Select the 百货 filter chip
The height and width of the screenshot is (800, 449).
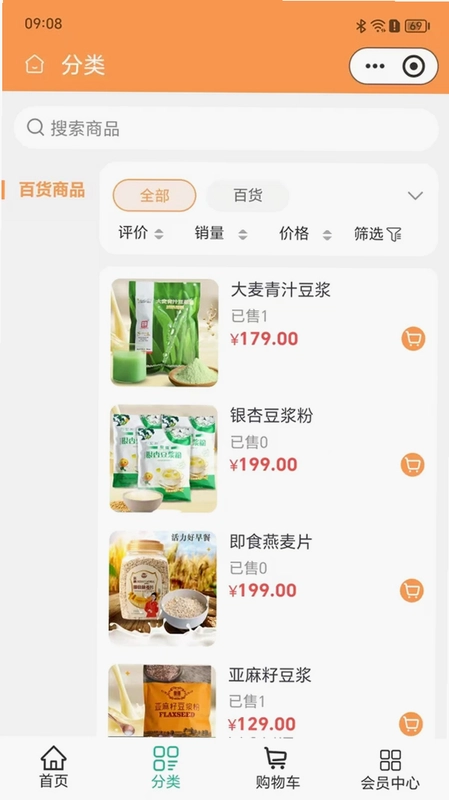247,195
